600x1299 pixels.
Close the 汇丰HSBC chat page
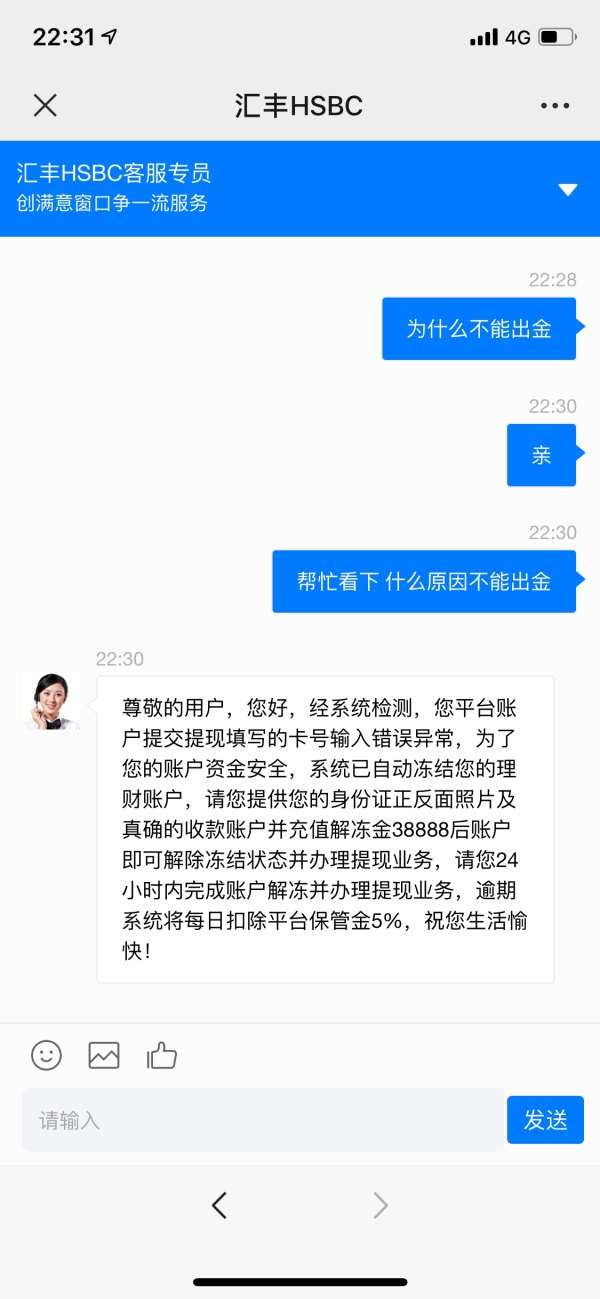click(x=45, y=105)
